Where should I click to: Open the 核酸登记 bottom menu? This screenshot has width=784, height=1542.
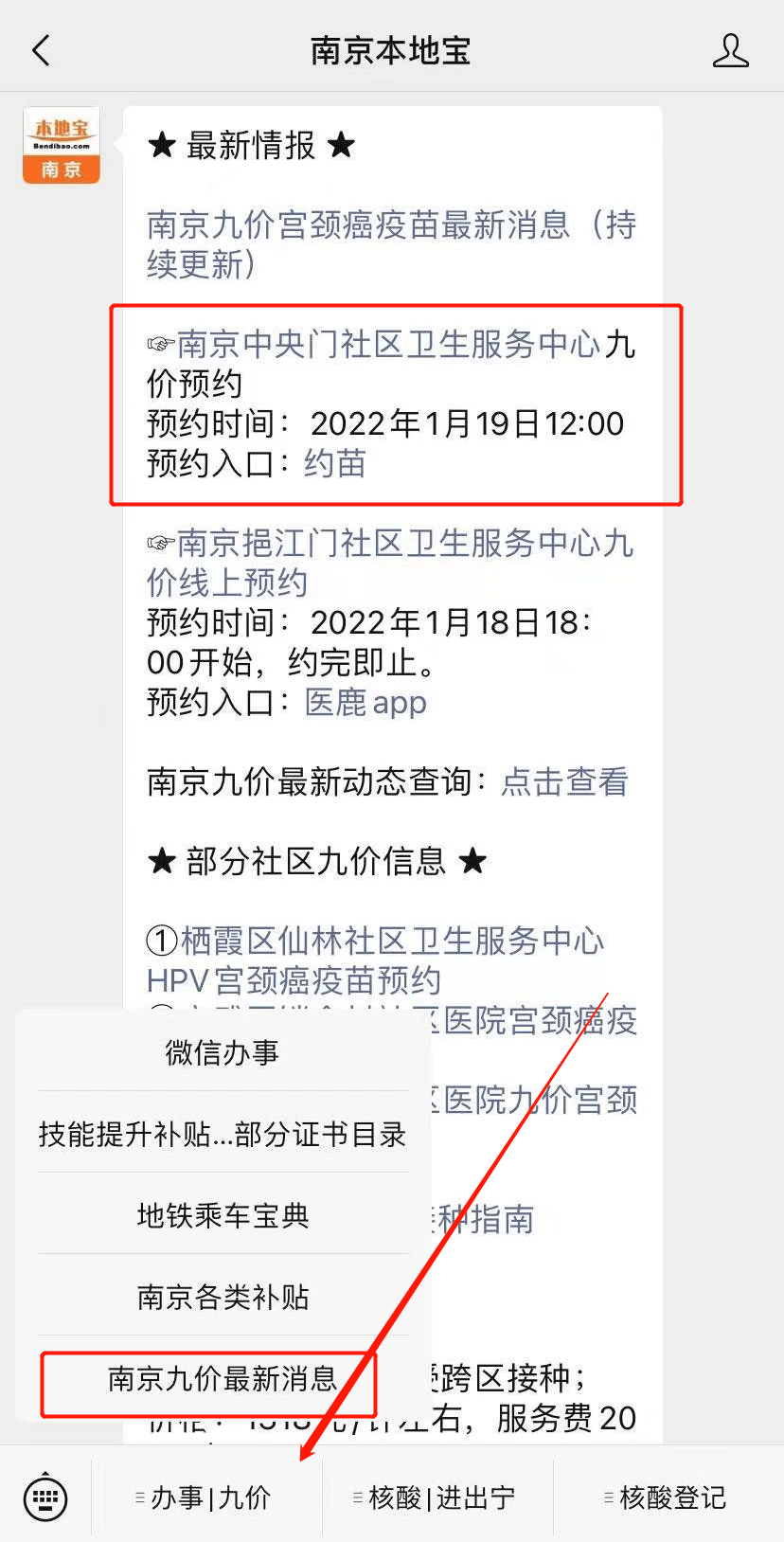click(x=668, y=1497)
